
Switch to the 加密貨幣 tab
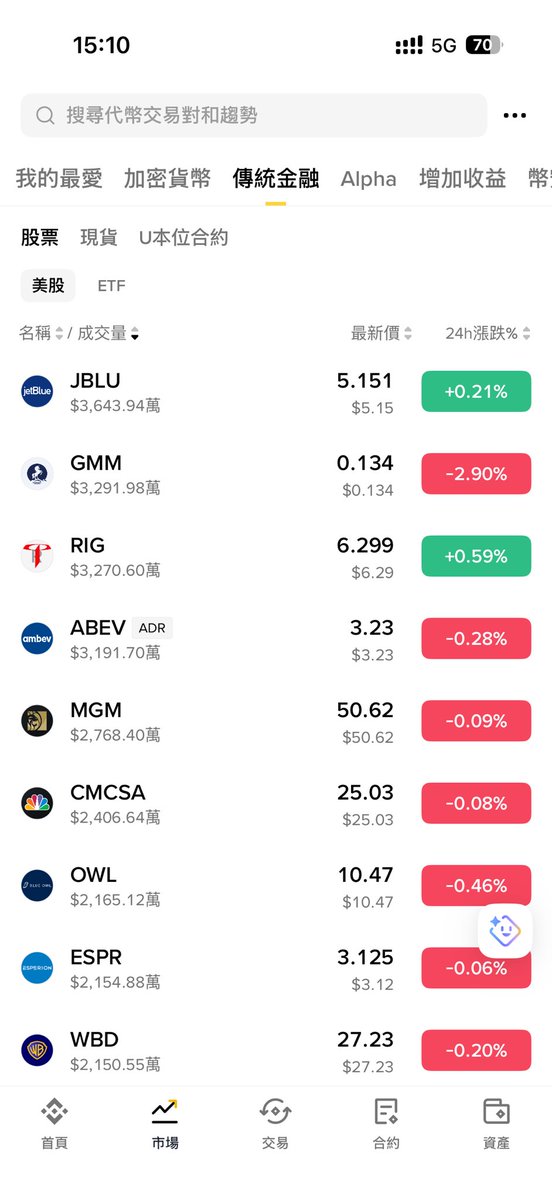click(167, 179)
